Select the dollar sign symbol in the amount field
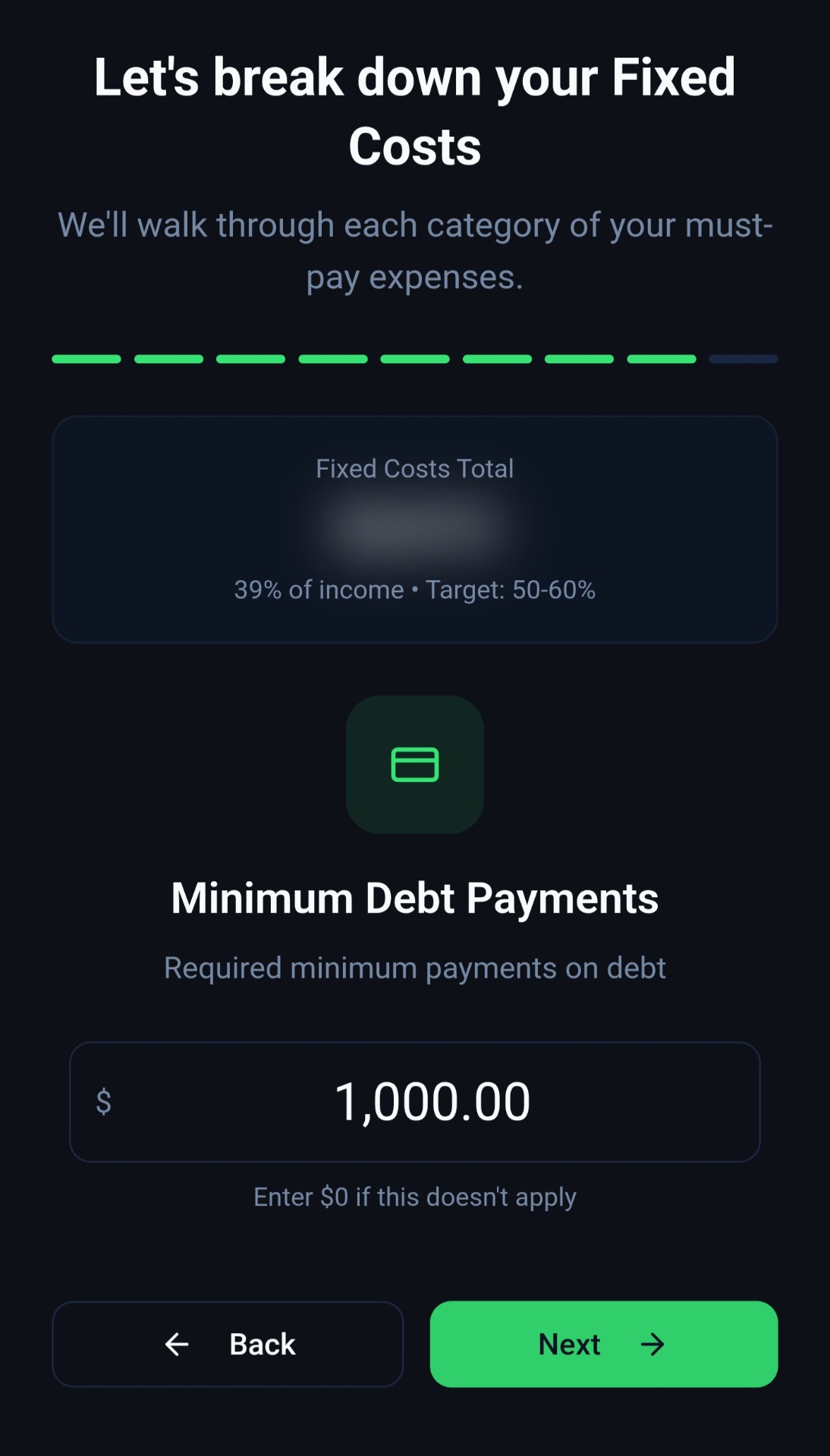 (x=102, y=1103)
